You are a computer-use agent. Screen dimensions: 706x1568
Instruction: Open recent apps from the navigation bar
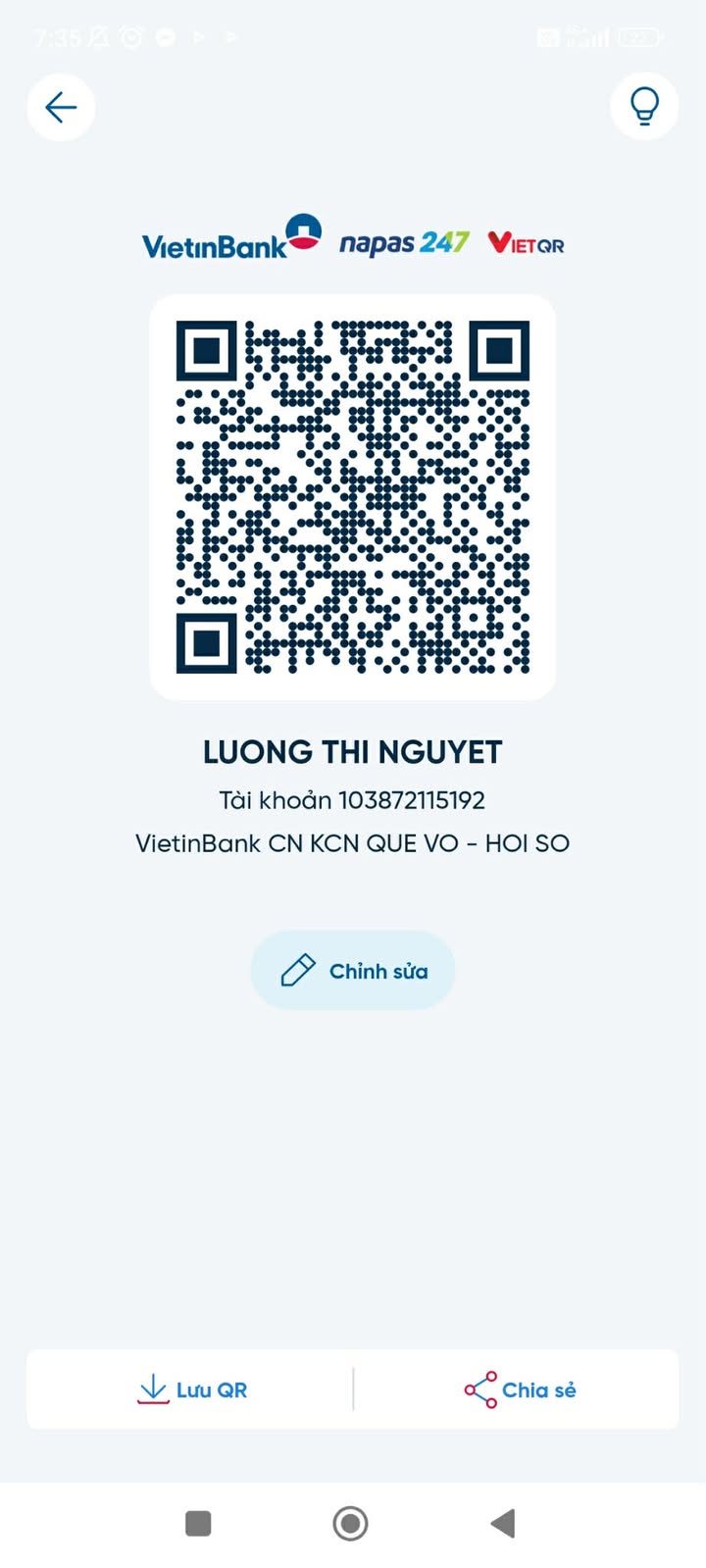click(x=198, y=1523)
